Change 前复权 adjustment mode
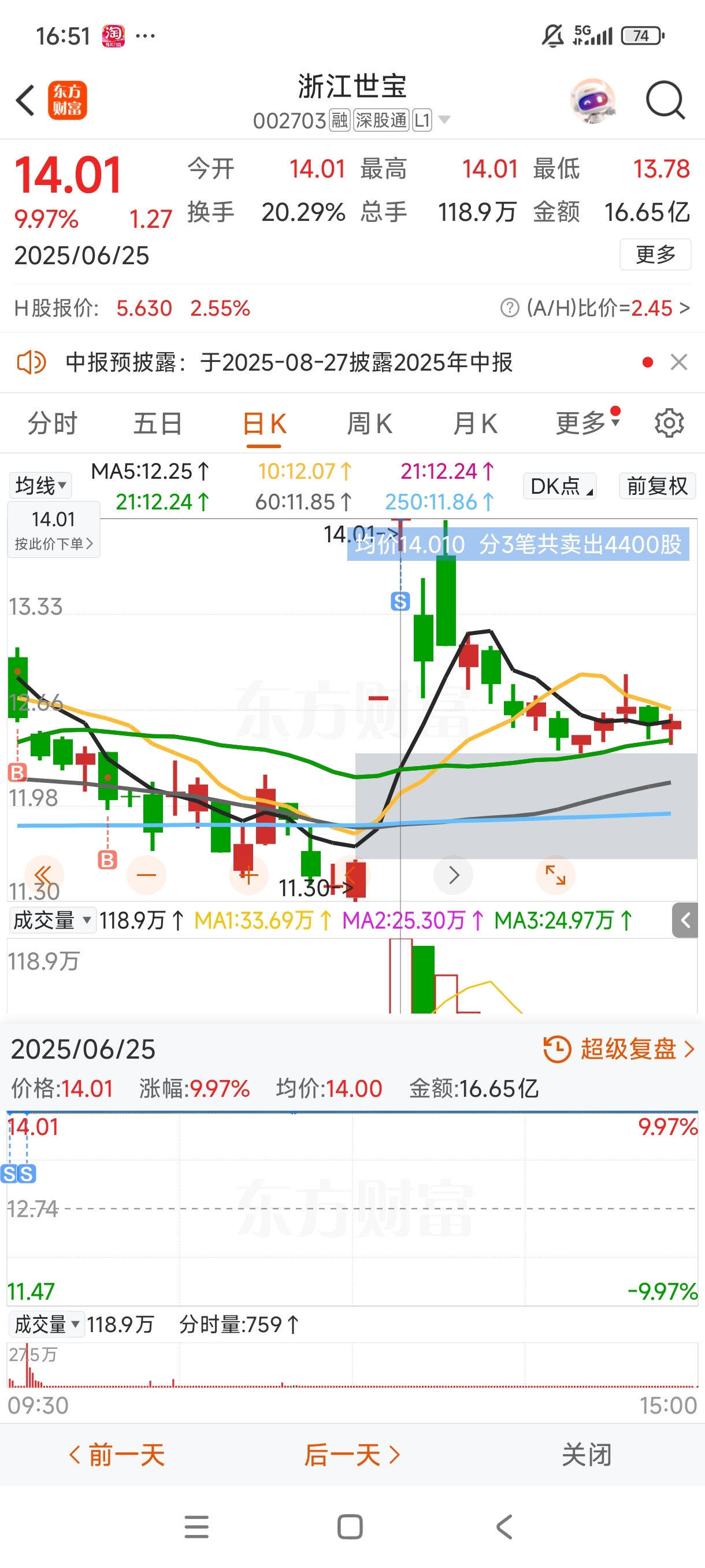The image size is (705, 1568). tap(657, 486)
